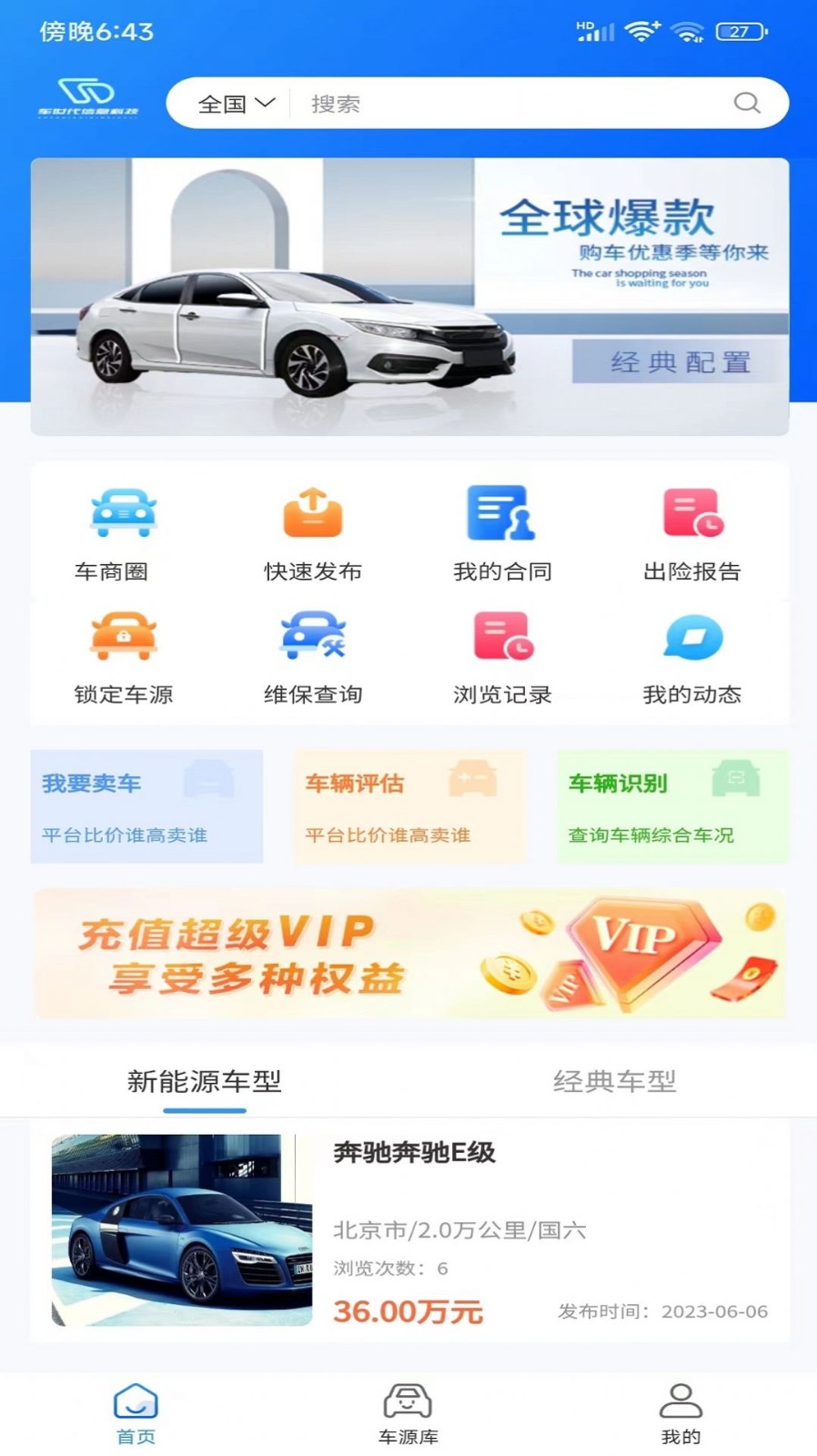Open the 奔驰E级 car thumbnail
This screenshot has height=1456, width=817.
(x=182, y=1233)
